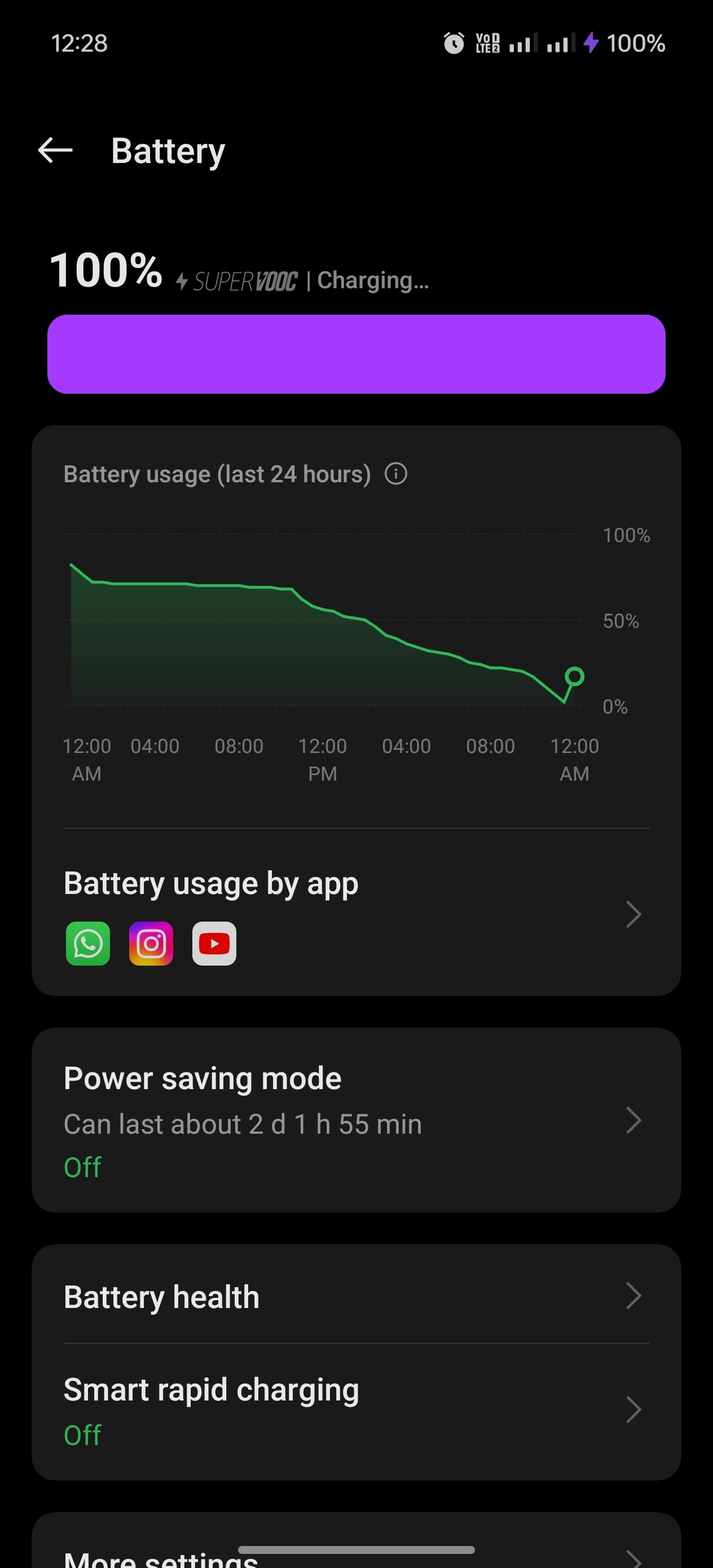
Task: Tap the purple battery level bar
Action: [x=356, y=355]
